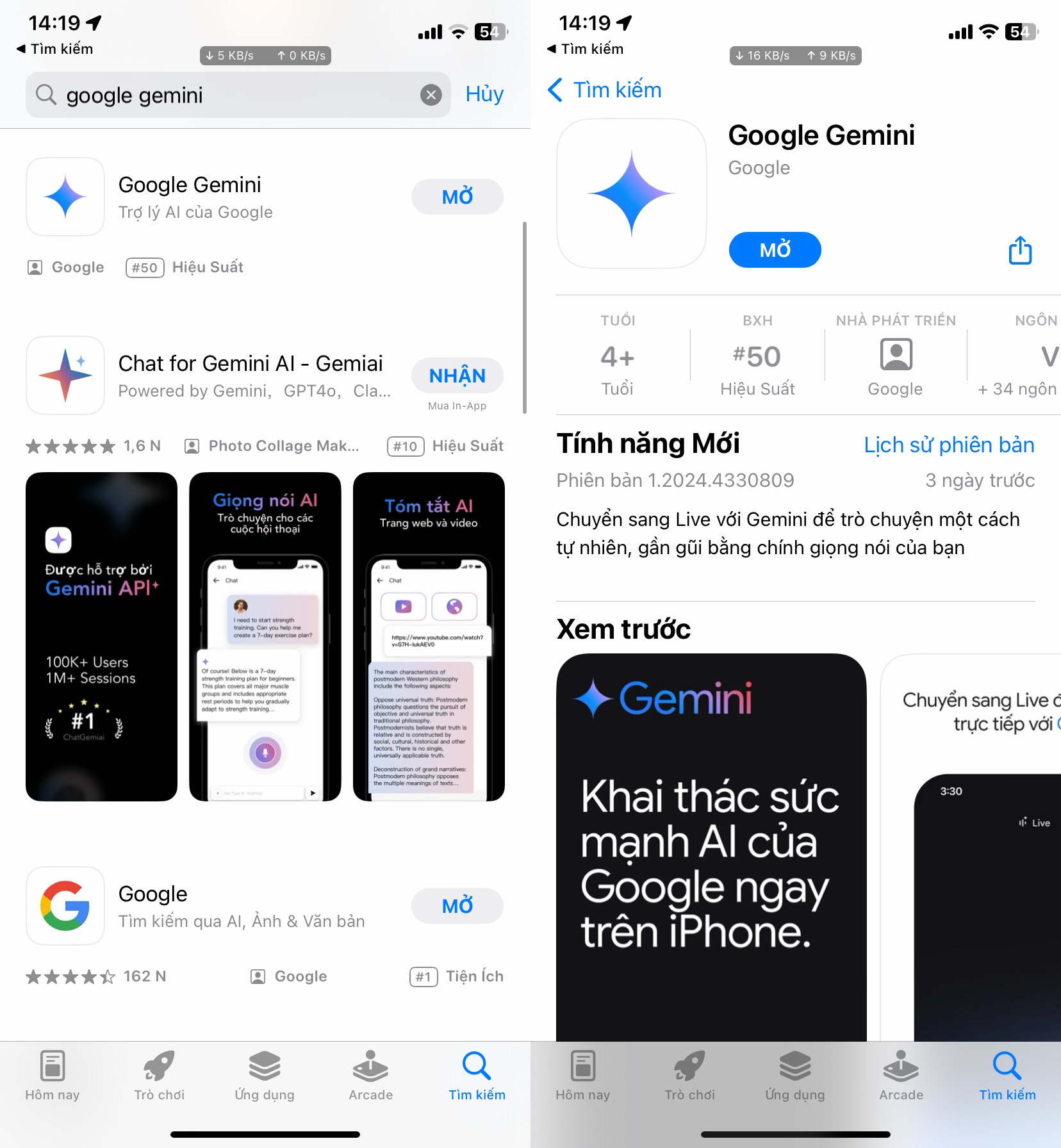Launch Gemini with the blue MỞ button

click(x=775, y=250)
